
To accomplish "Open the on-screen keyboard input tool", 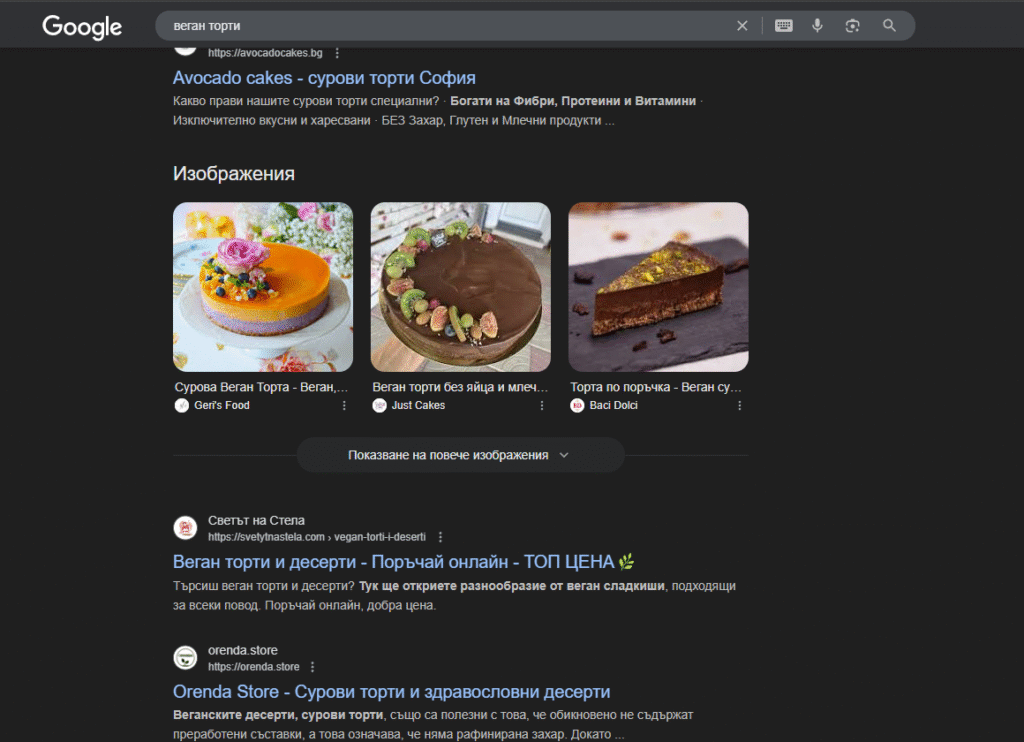I will (x=784, y=26).
